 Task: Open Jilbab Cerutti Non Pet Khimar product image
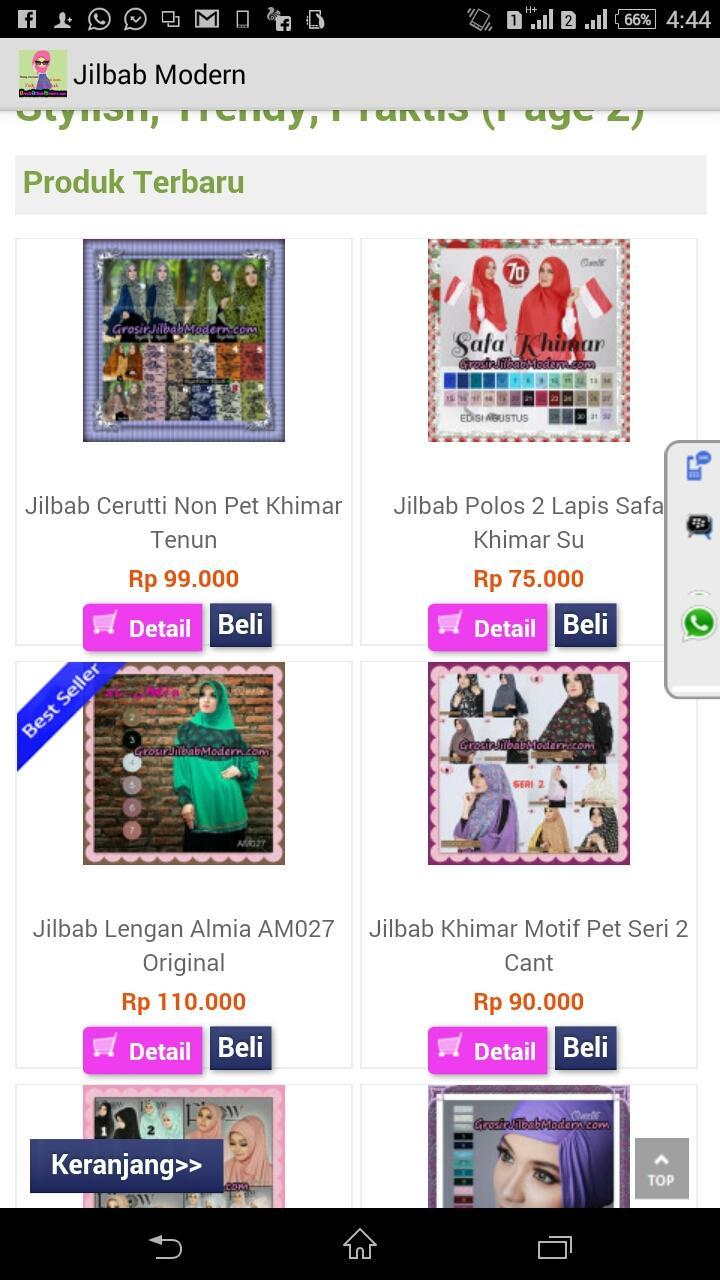184,340
